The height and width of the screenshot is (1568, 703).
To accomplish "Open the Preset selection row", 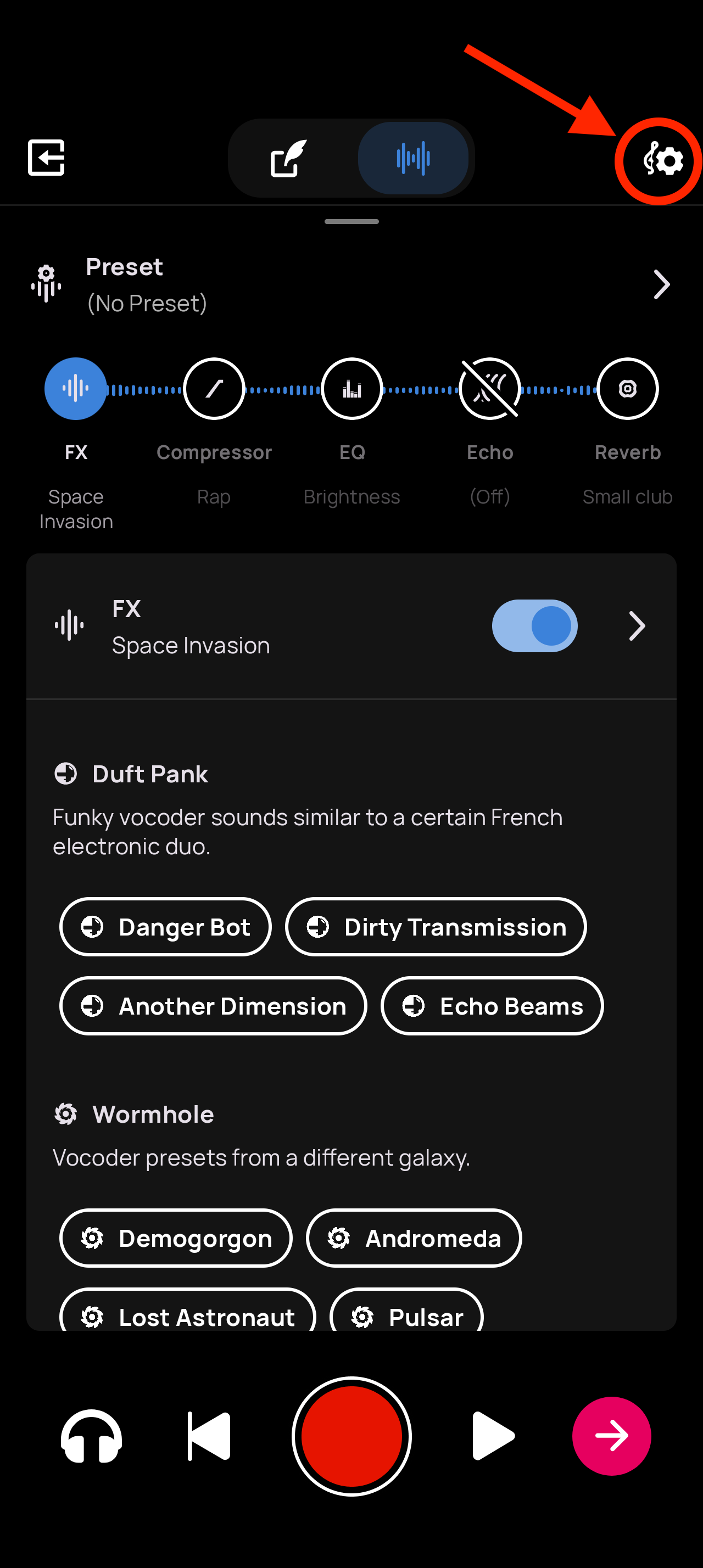I will (x=351, y=285).
